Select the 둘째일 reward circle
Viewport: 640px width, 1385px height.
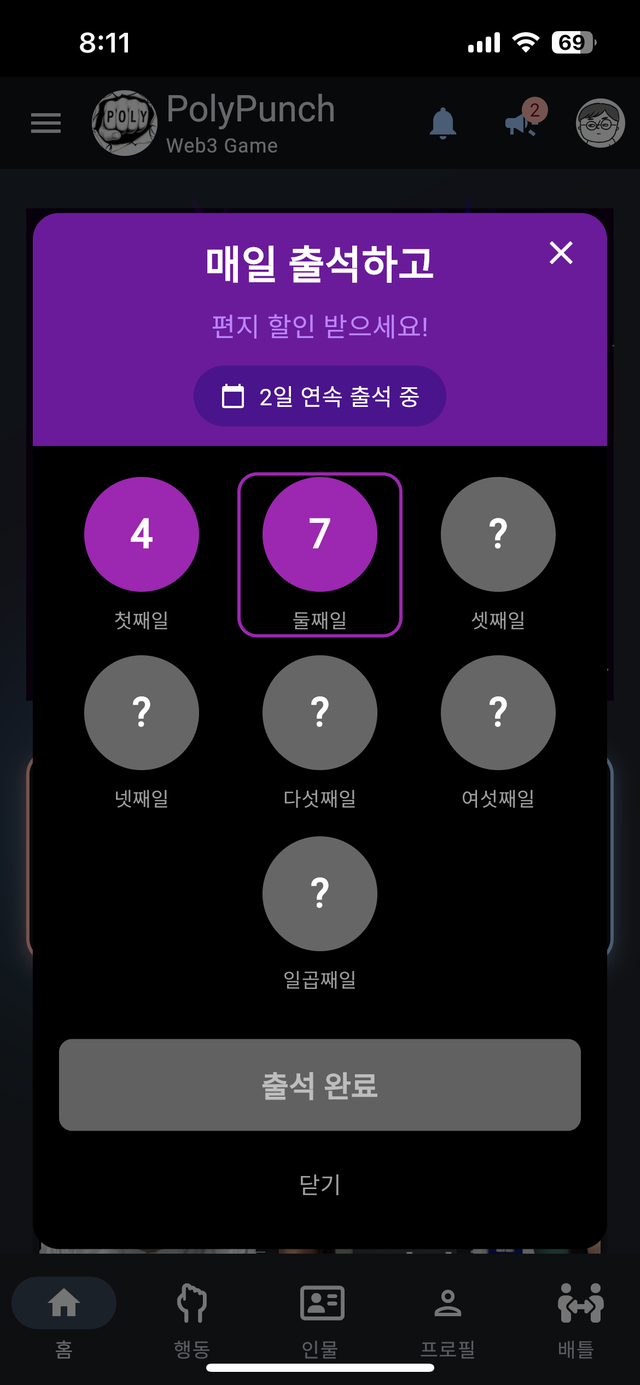click(x=320, y=534)
